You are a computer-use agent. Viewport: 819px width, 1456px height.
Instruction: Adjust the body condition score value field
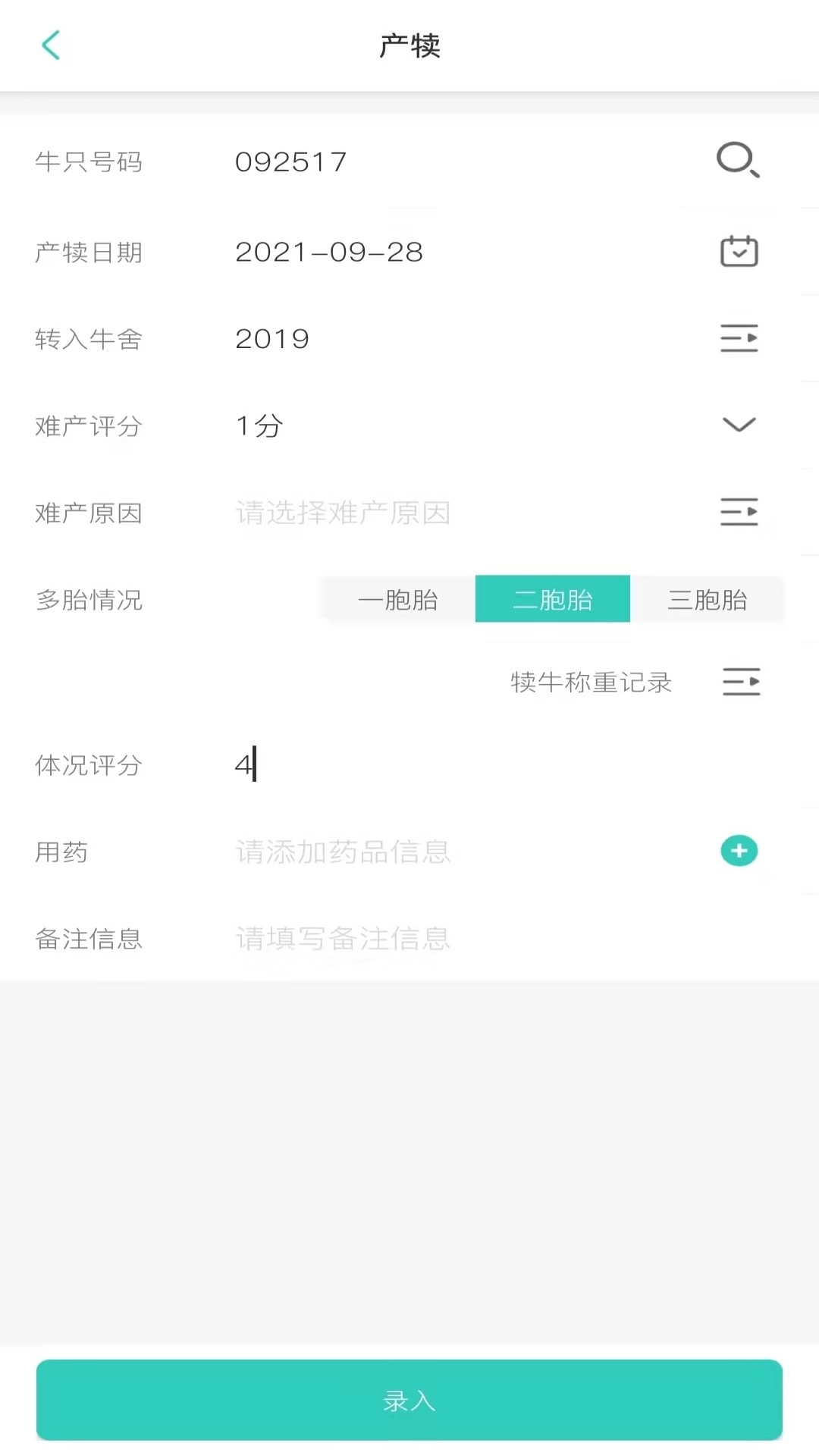(303, 765)
